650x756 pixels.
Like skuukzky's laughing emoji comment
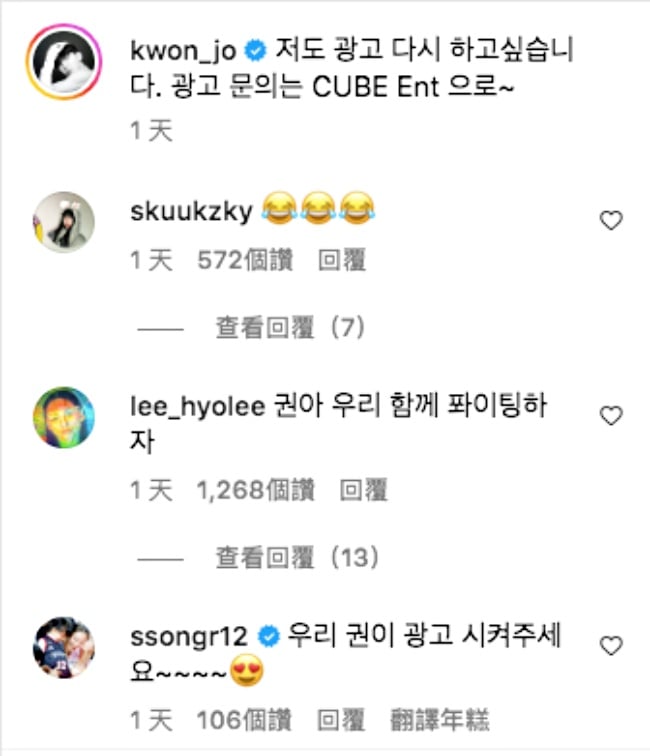611,221
